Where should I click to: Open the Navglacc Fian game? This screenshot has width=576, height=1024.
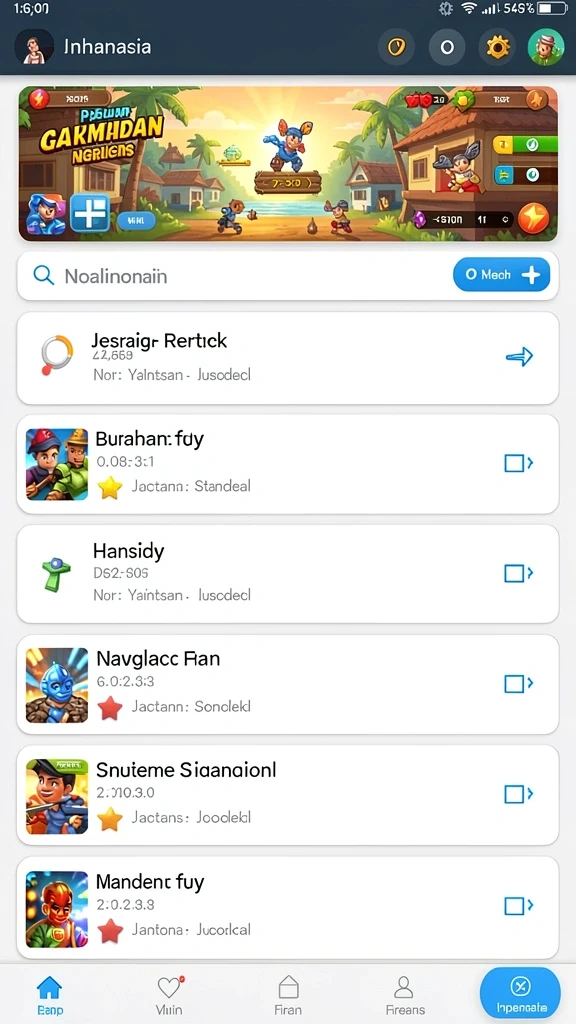pos(288,684)
